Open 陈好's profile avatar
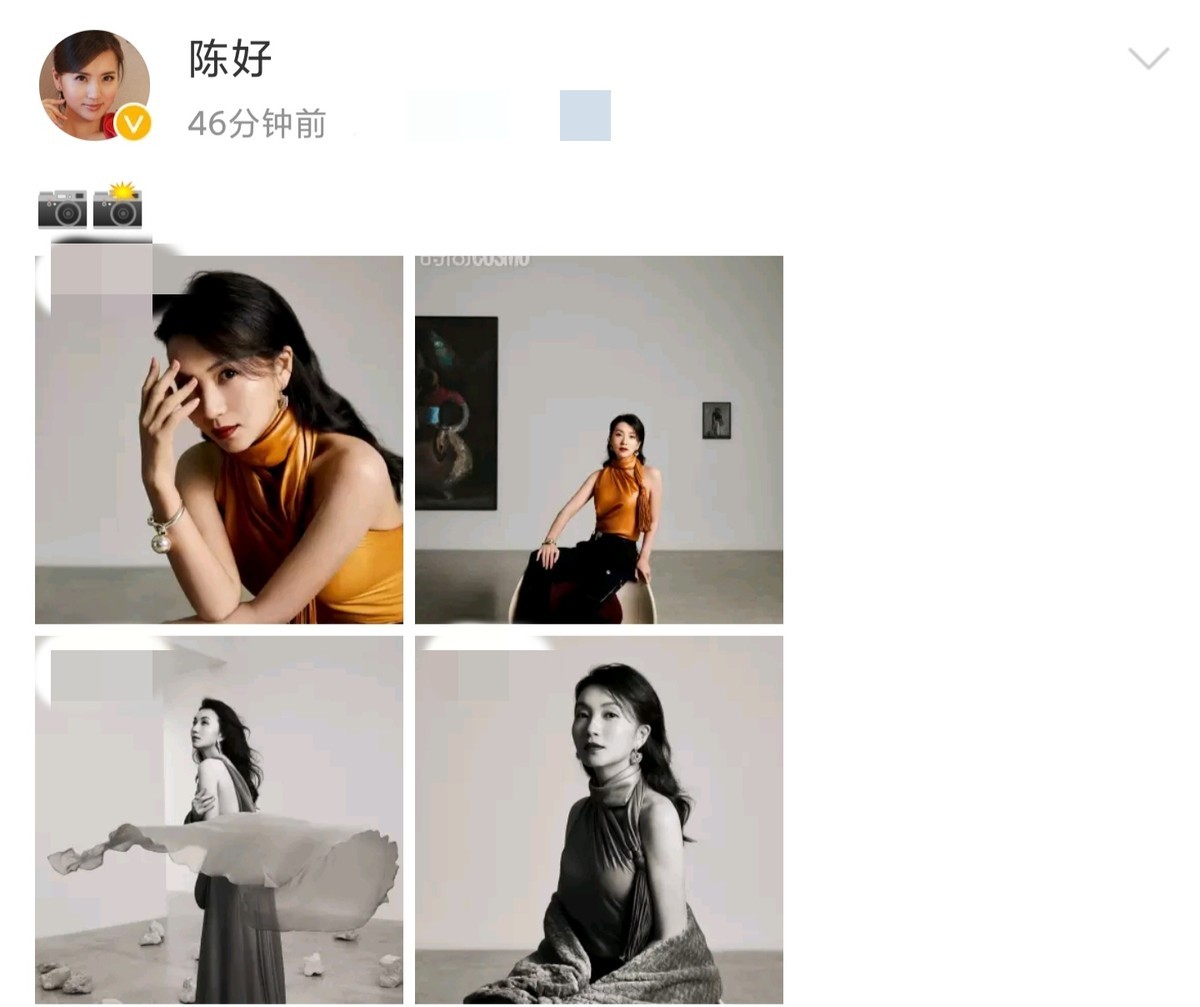This screenshot has width=1200, height=1007. pyautogui.click(x=94, y=85)
